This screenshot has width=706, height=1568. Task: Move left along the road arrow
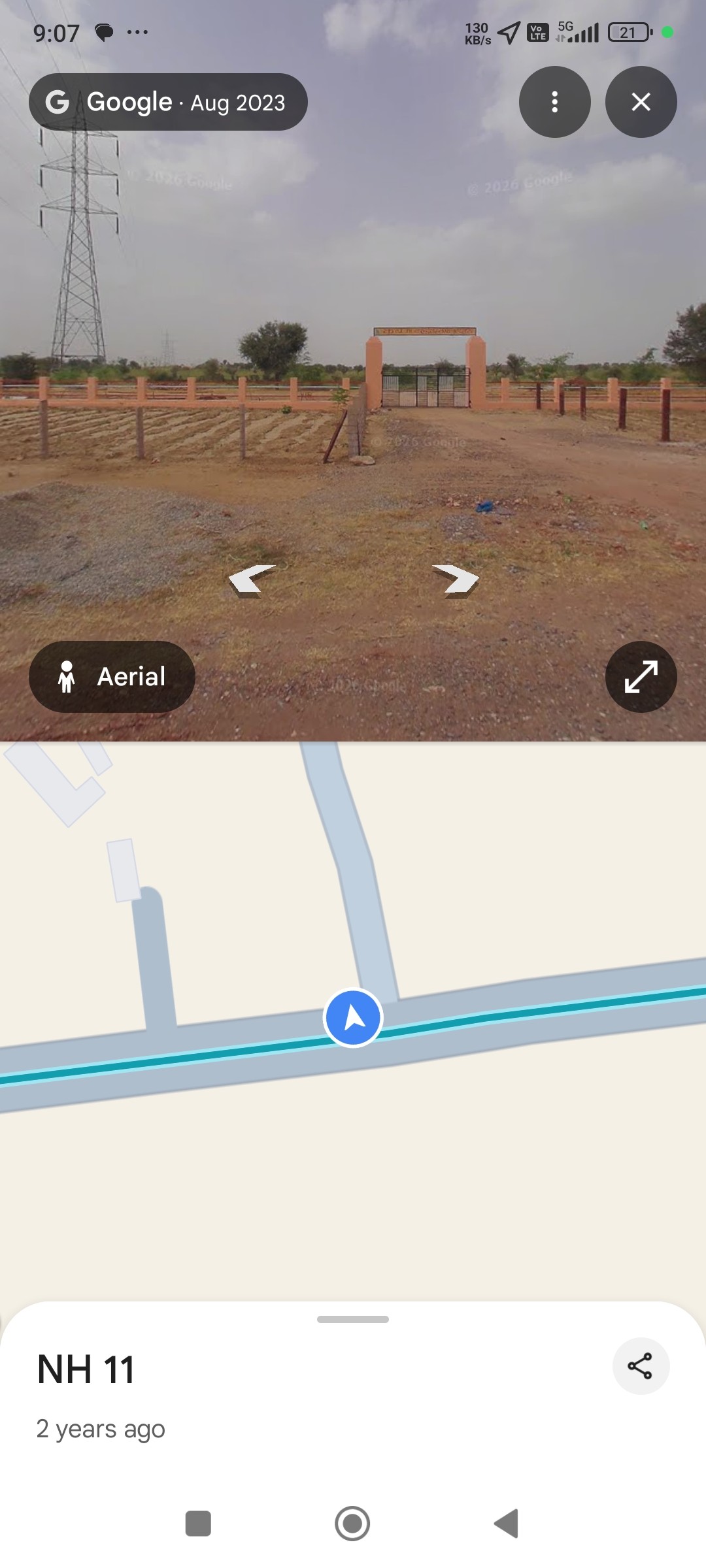click(250, 580)
